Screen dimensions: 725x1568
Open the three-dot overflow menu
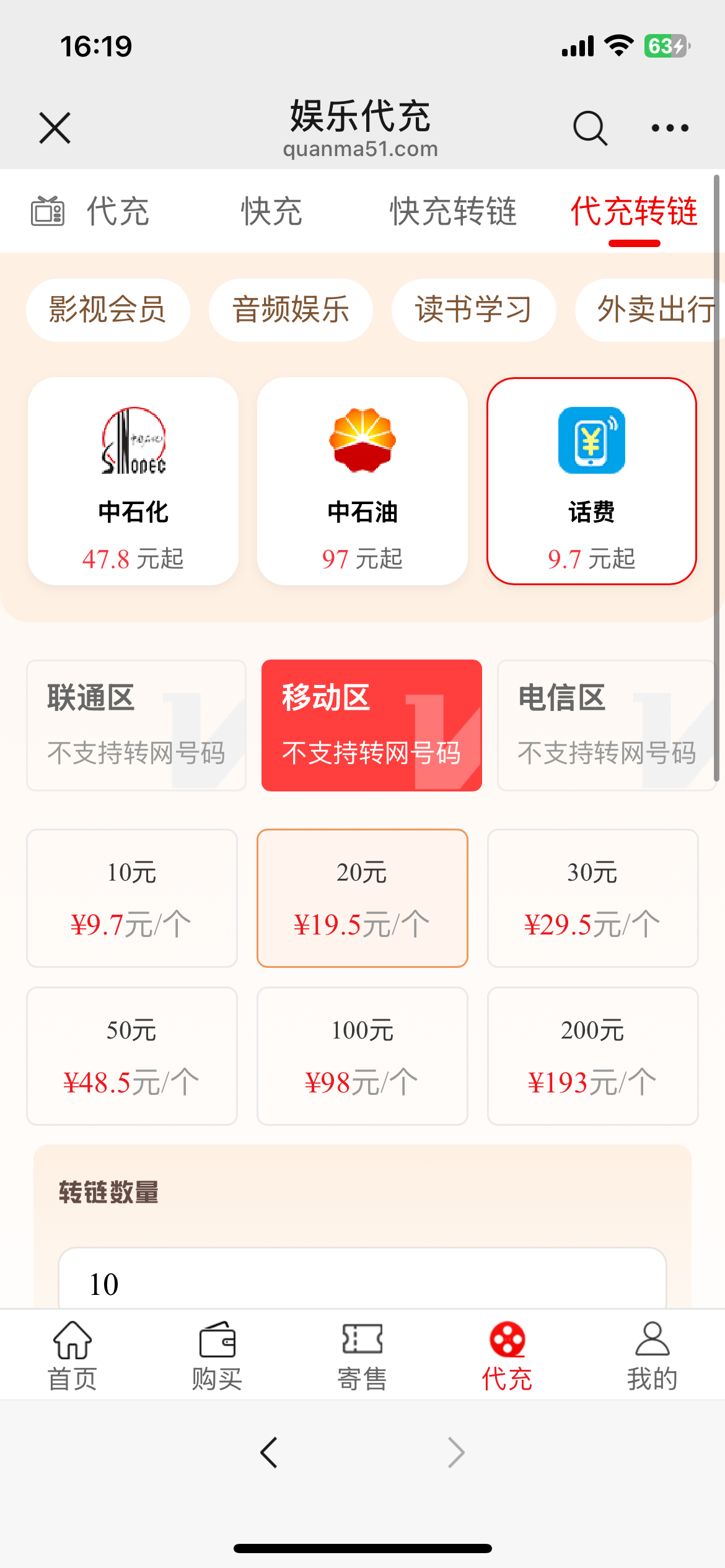click(x=670, y=128)
